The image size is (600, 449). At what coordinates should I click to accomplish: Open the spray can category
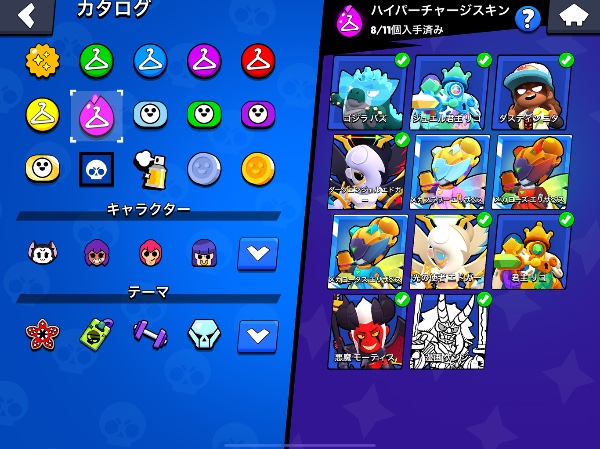pyautogui.click(x=150, y=169)
